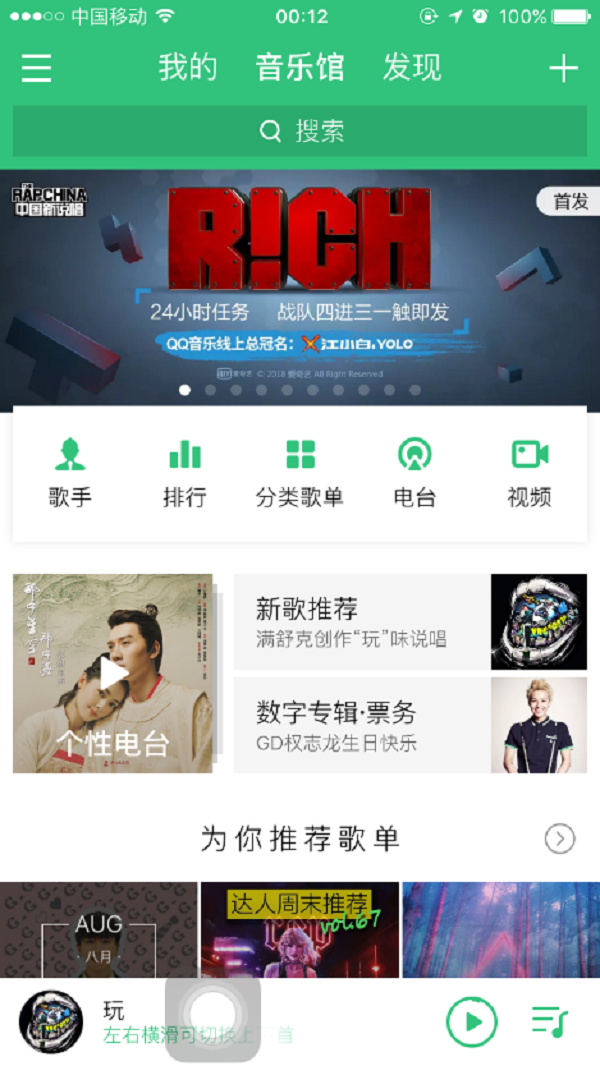
Task: Open the play queue list icon
Action: [x=549, y=1021]
